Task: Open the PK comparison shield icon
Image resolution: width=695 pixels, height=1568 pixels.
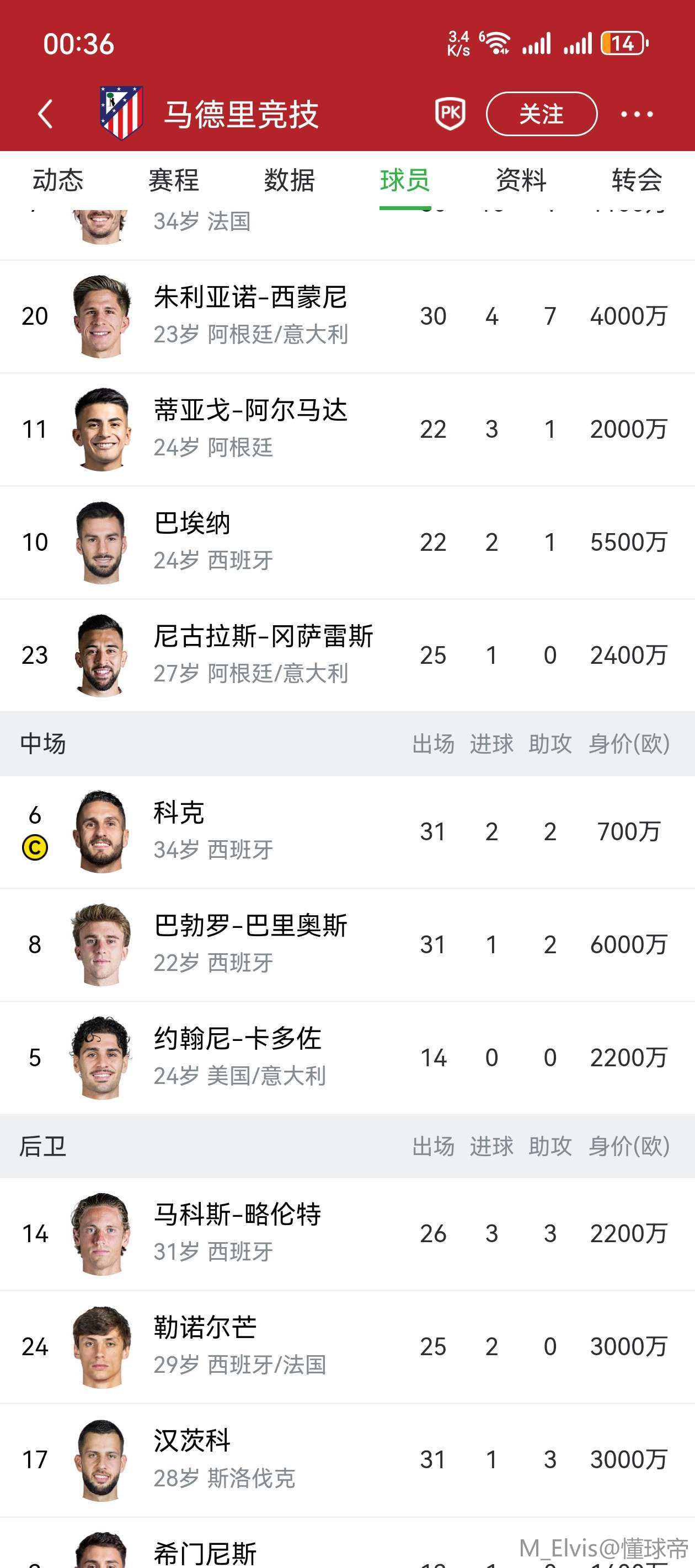Action: pyautogui.click(x=450, y=114)
